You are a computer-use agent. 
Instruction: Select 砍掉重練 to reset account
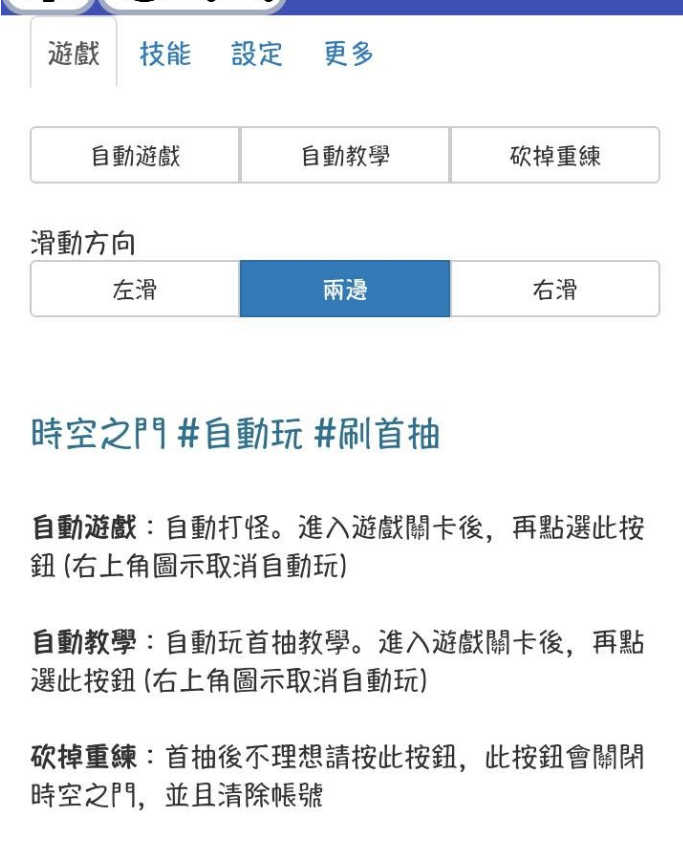pos(555,156)
